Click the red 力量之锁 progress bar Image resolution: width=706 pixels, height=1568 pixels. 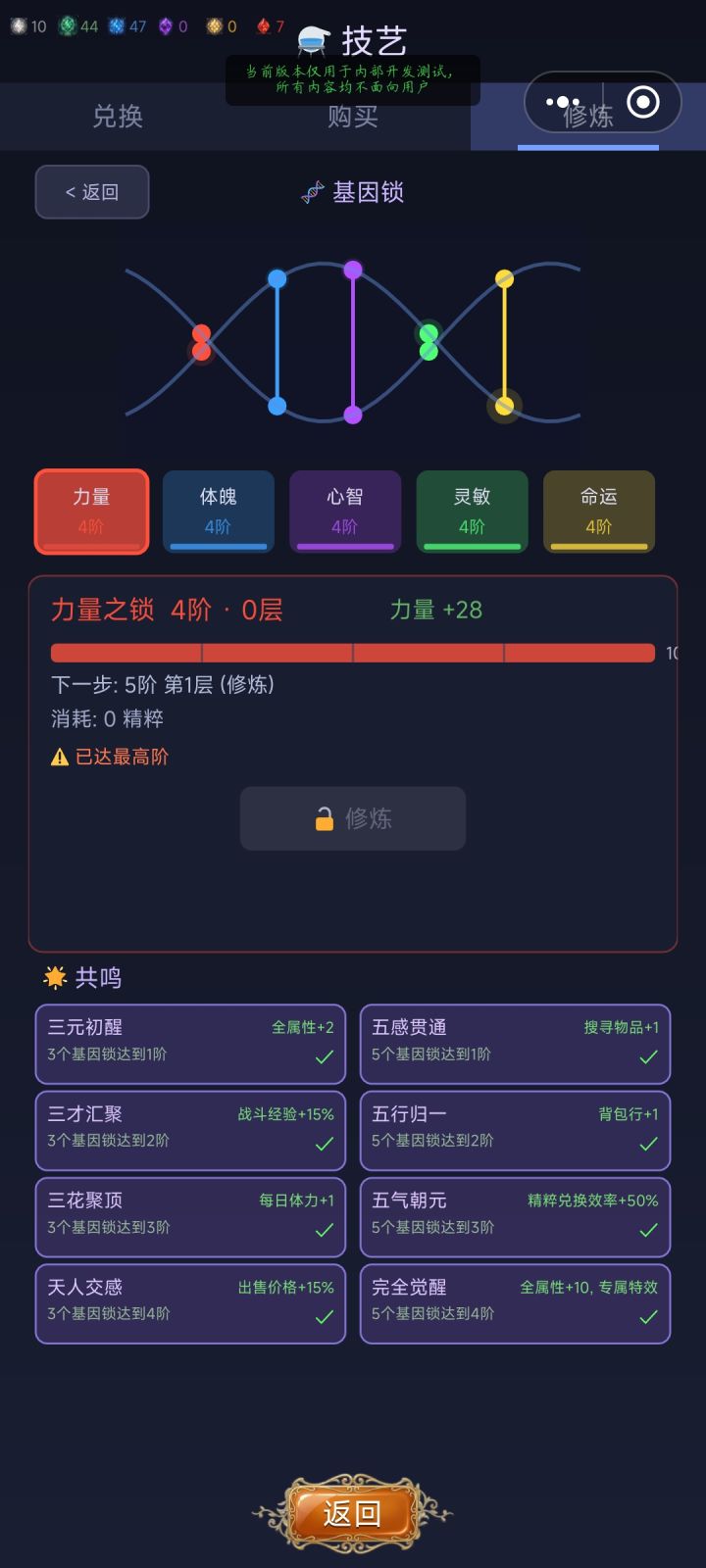click(353, 652)
